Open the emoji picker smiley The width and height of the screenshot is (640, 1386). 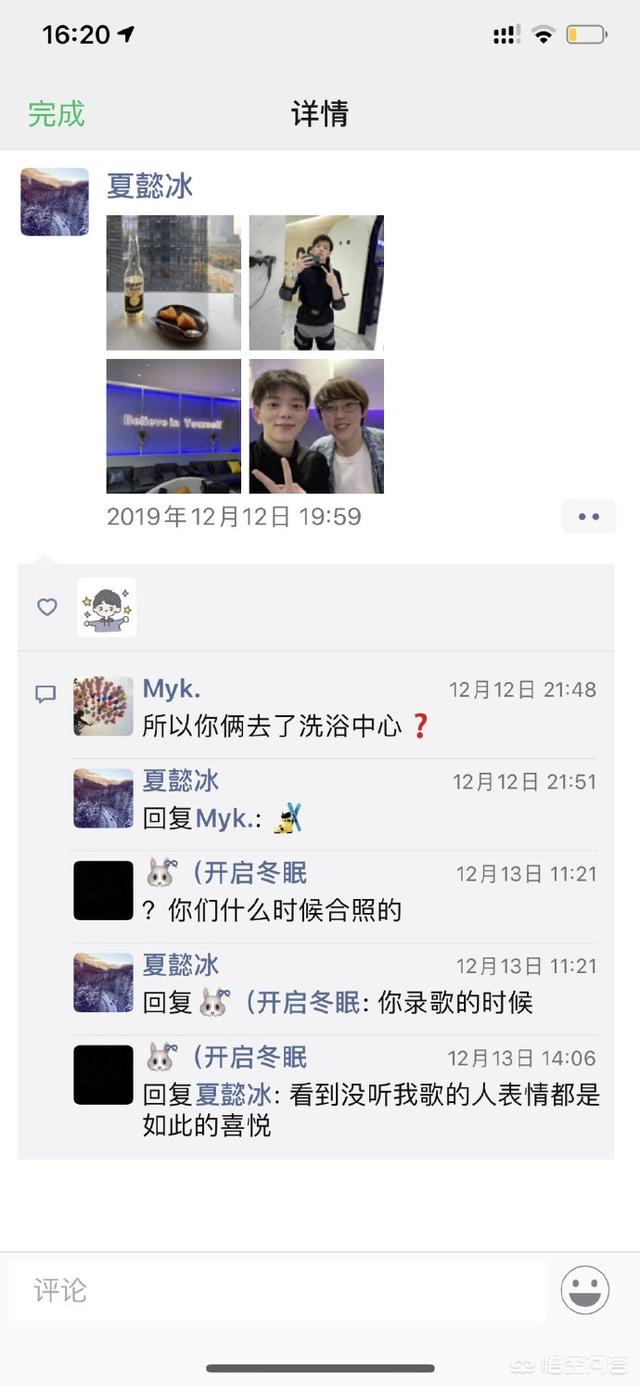tap(585, 1290)
